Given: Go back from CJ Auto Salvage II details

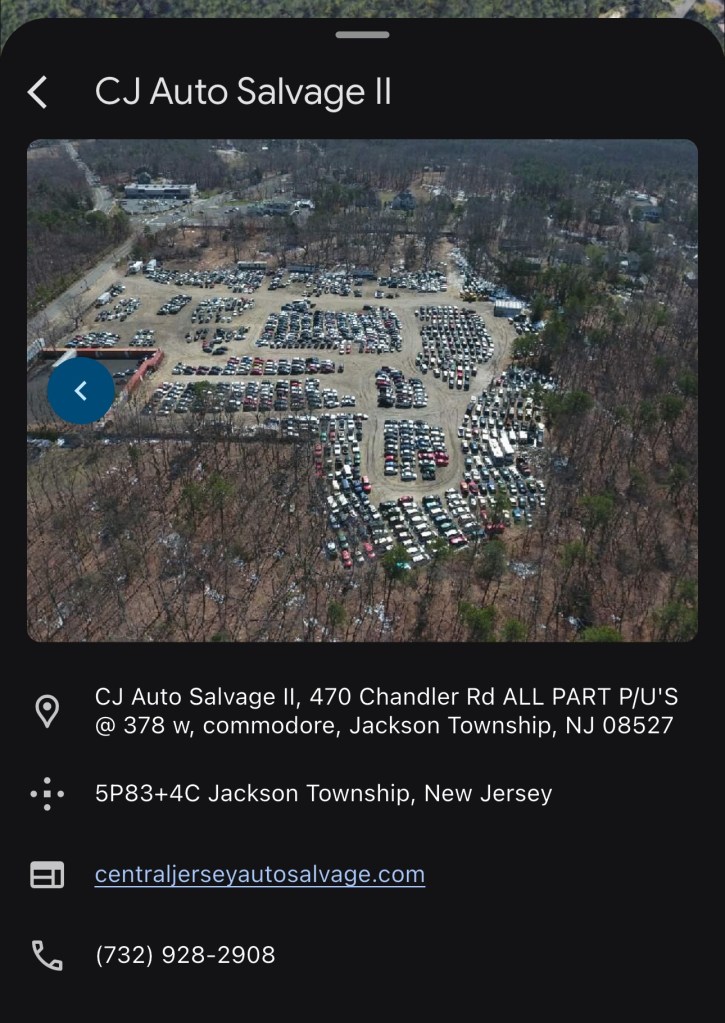Looking at the screenshot, I should tap(38, 92).
